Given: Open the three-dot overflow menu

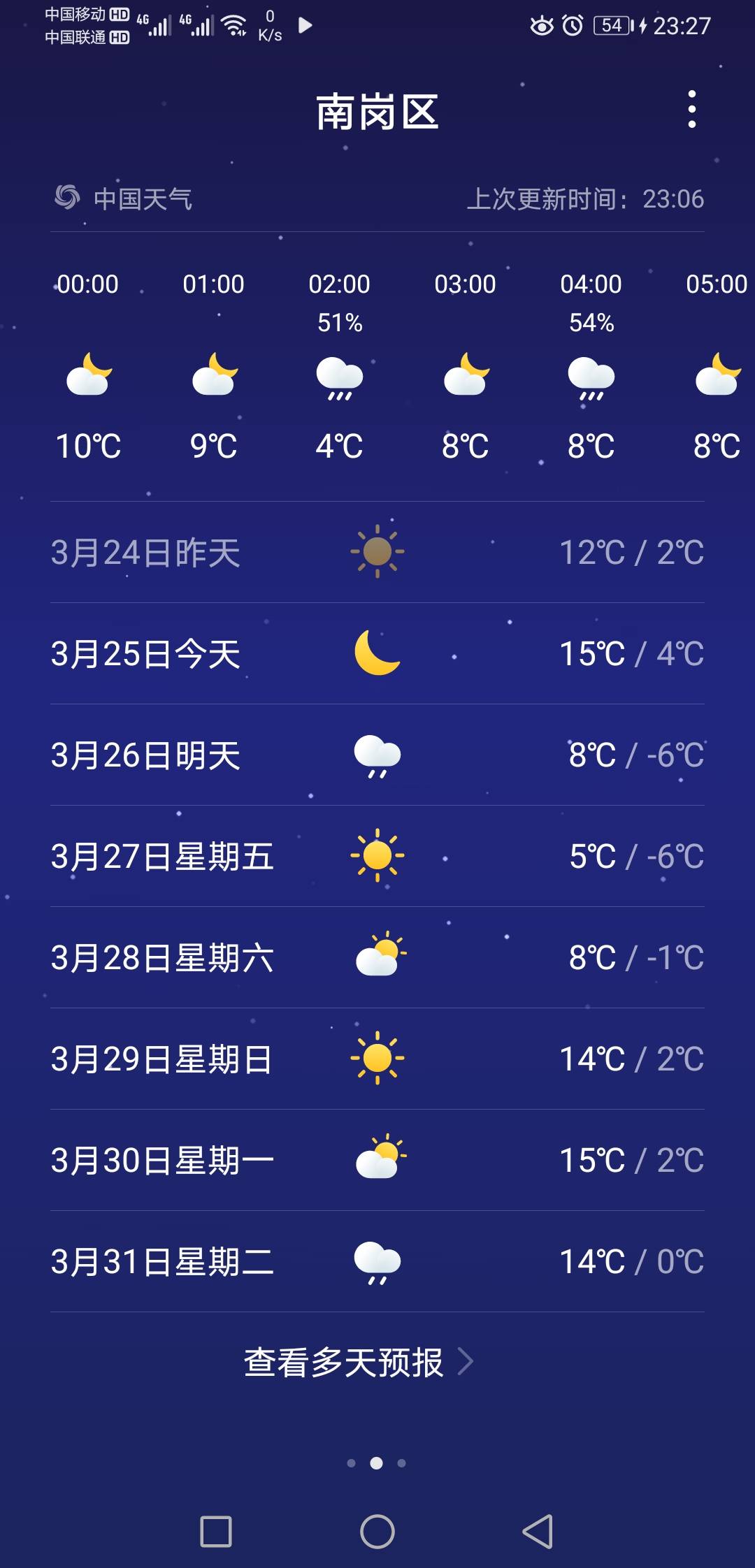Looking at the screenshot, I should tap(691, 110).
